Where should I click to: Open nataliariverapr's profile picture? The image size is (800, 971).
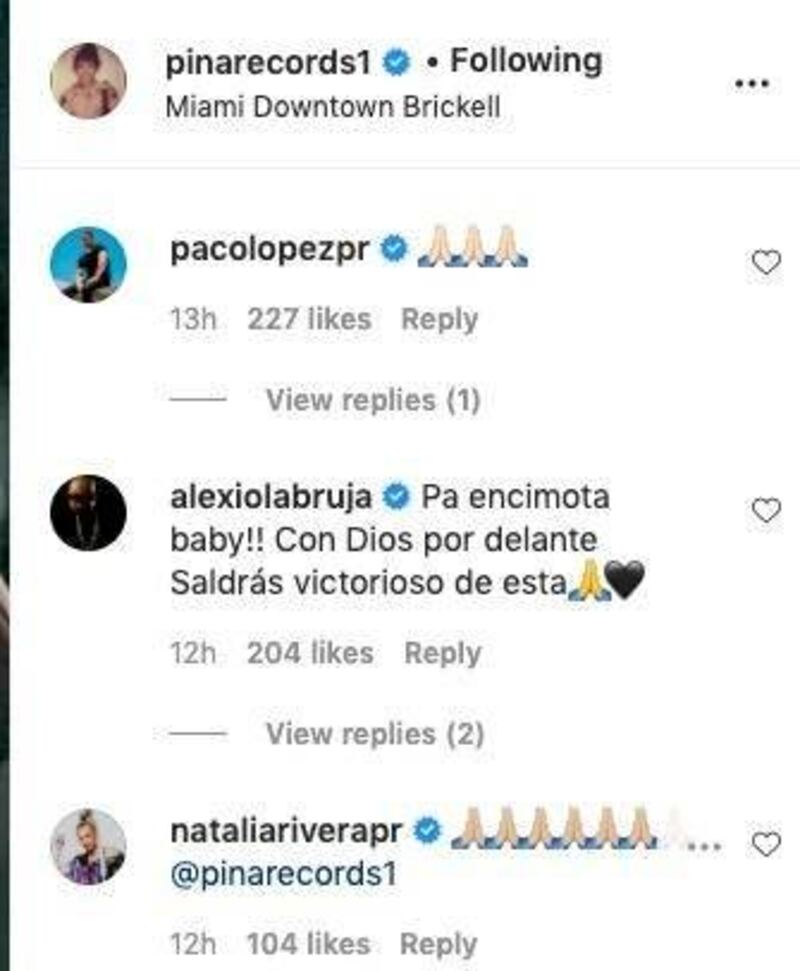click(88, 846)
